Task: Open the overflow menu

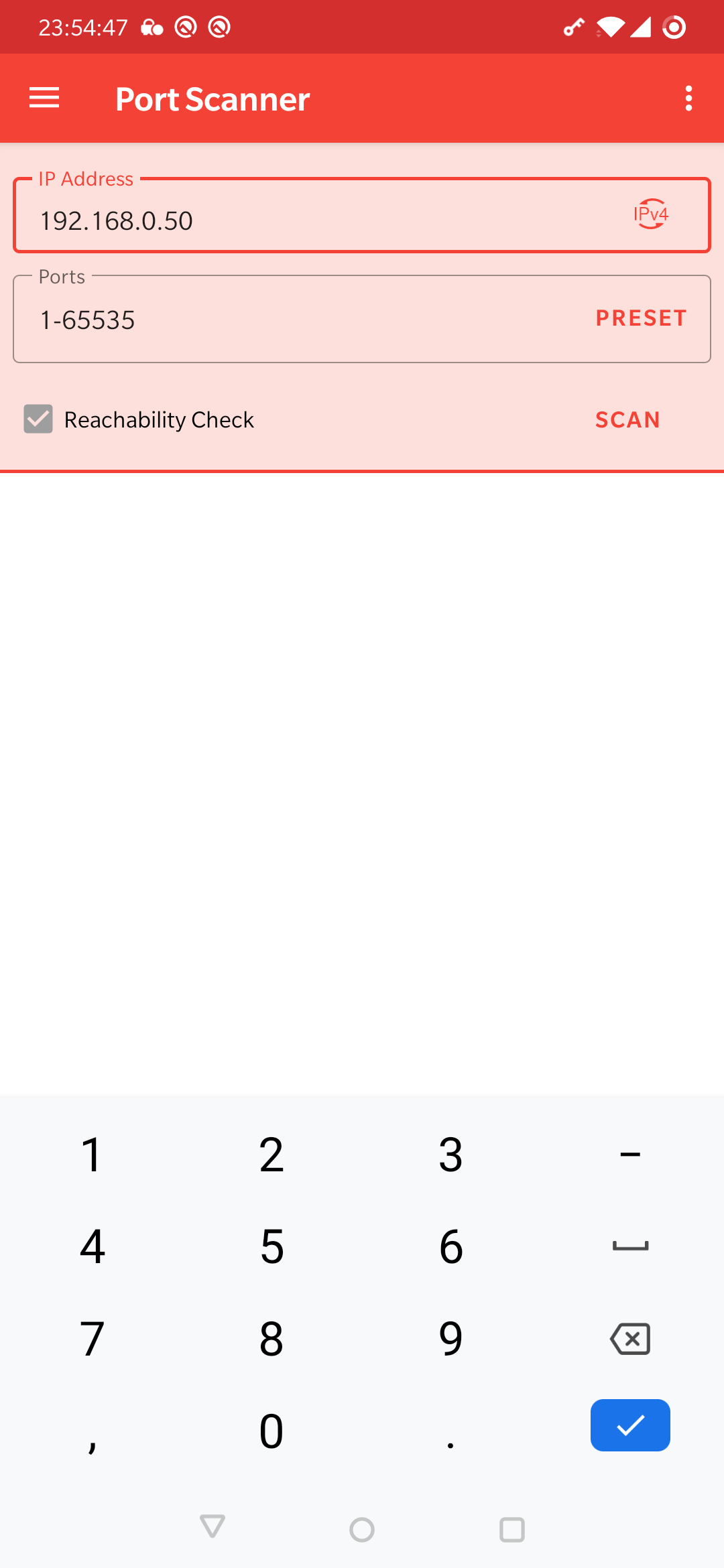Action: [x=688, y=98]
